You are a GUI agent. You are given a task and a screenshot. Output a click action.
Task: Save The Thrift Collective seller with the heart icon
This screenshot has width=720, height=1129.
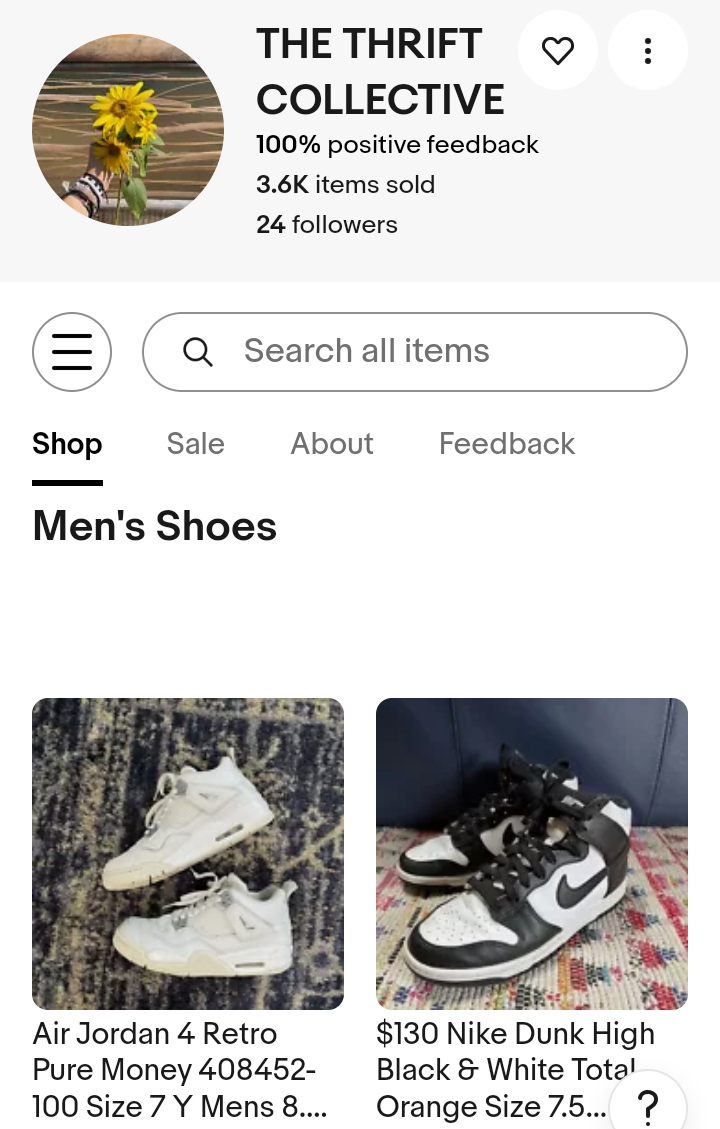558,50
